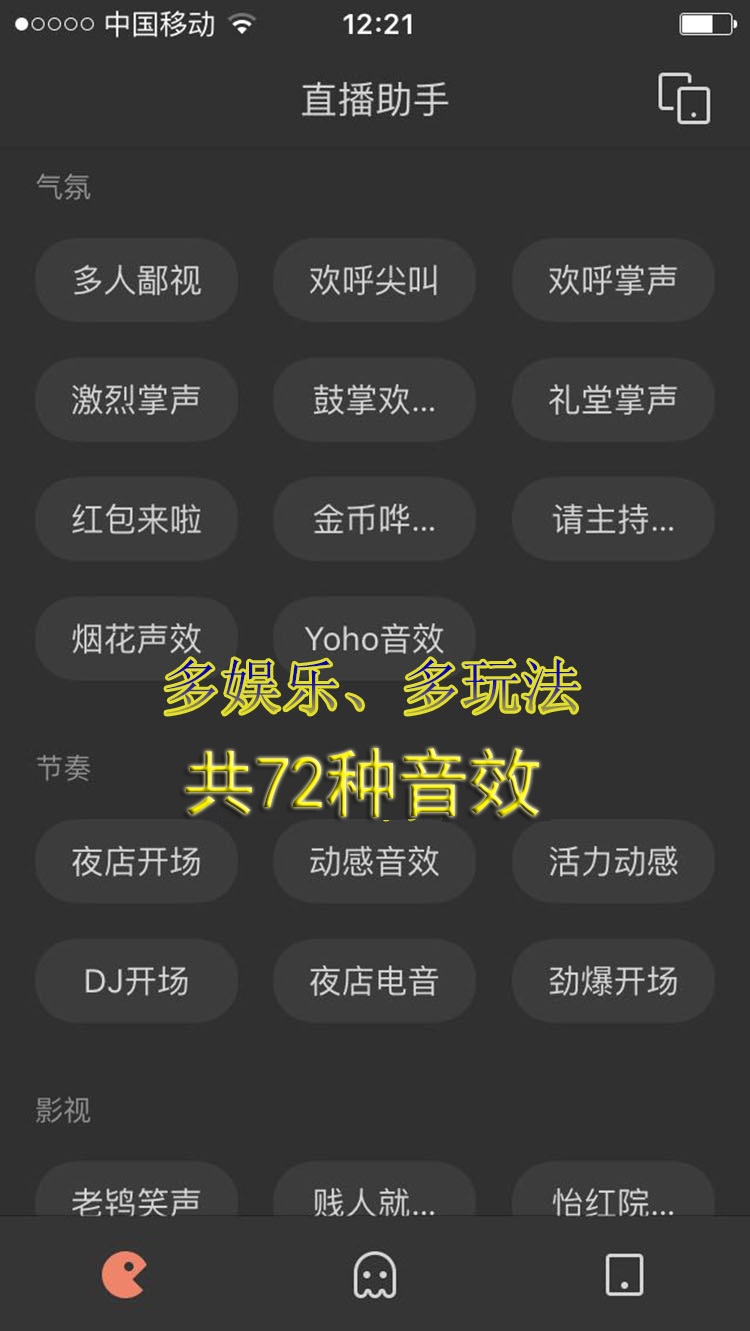Tap the DJ开场 sound button
750x1331 pixels.
coord(136,981)
